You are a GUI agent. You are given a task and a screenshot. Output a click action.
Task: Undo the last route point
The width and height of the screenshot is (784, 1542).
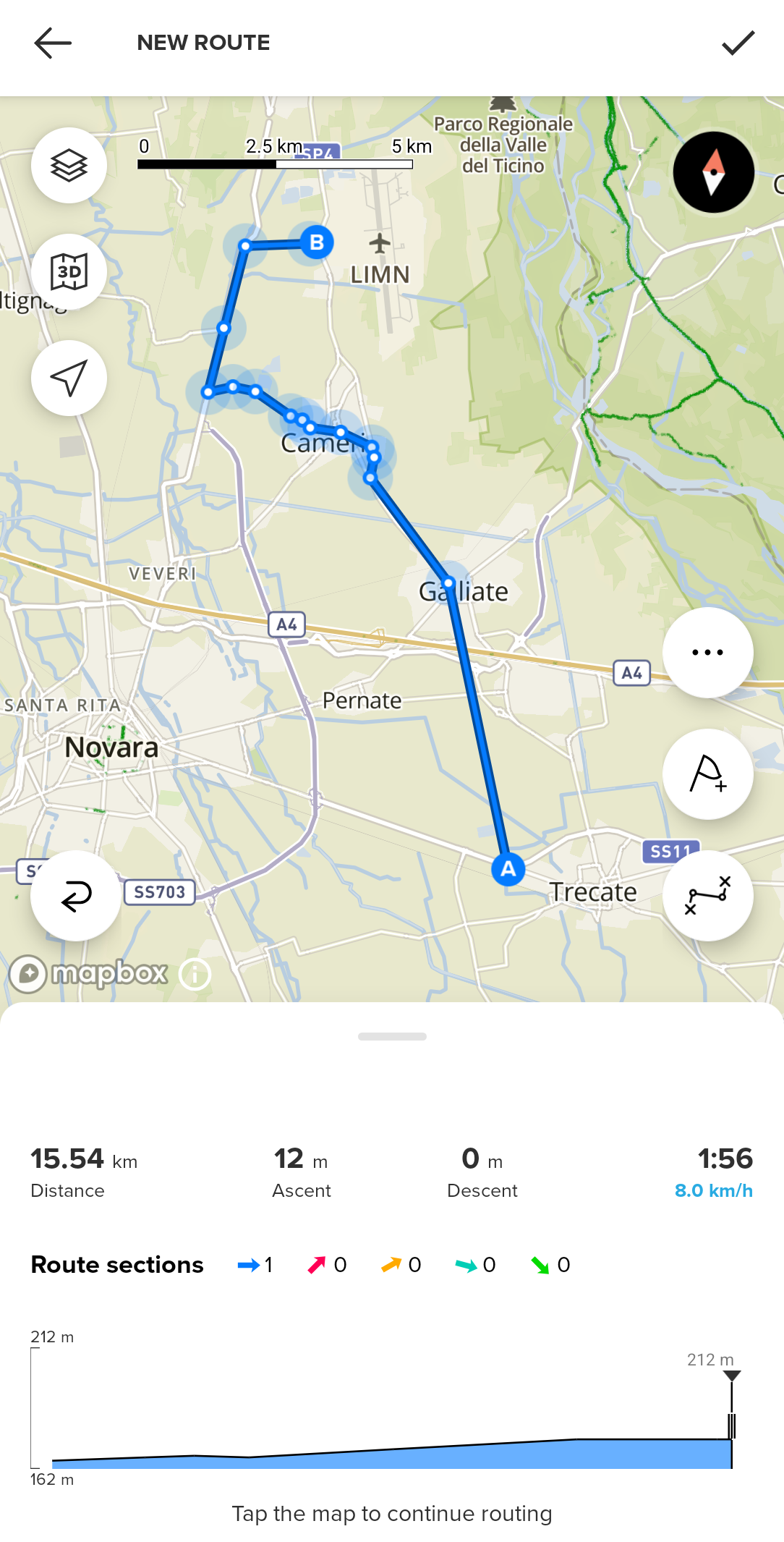[76, 896]
